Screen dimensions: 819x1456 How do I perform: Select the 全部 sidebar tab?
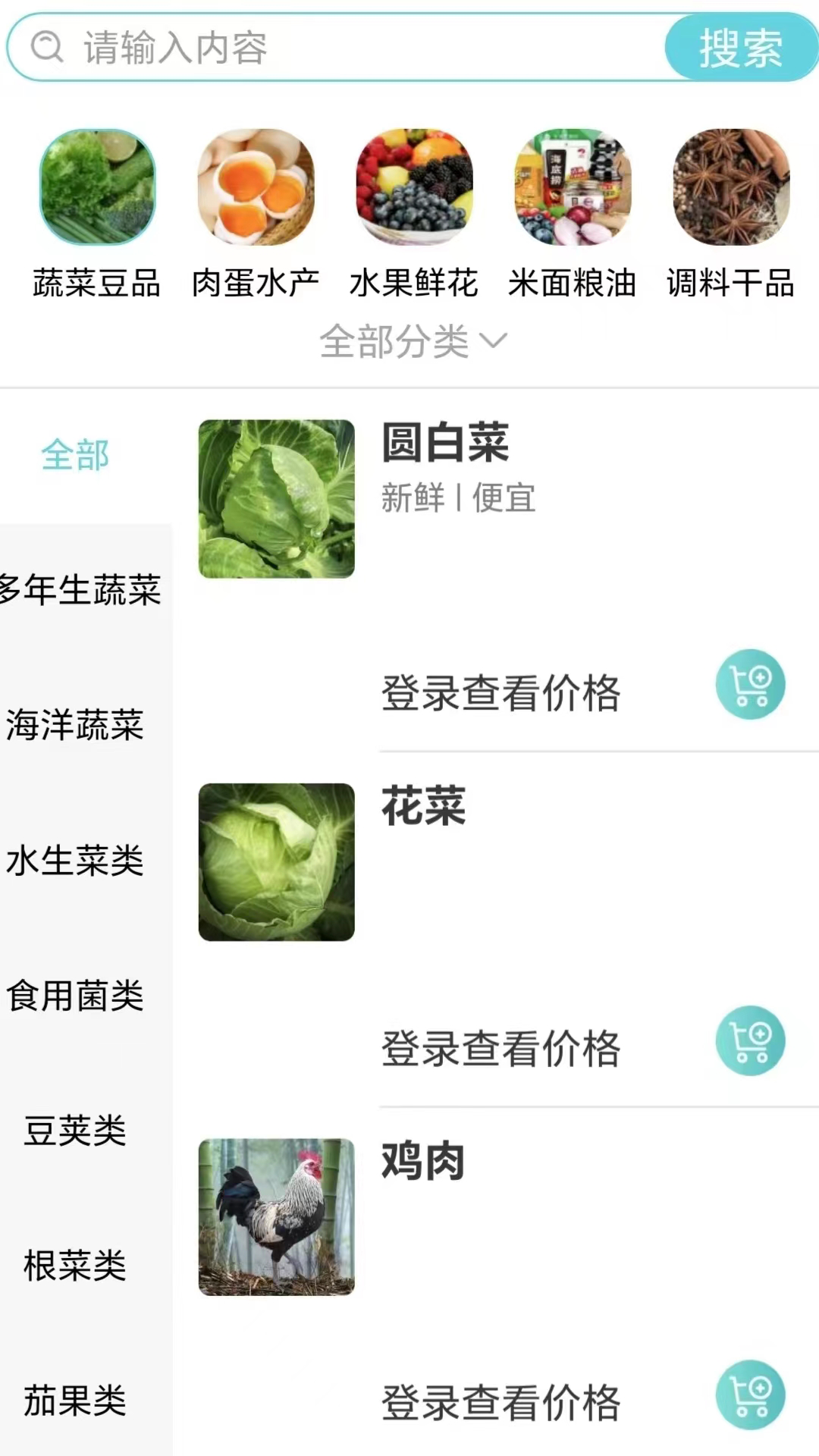pos(74,456)
